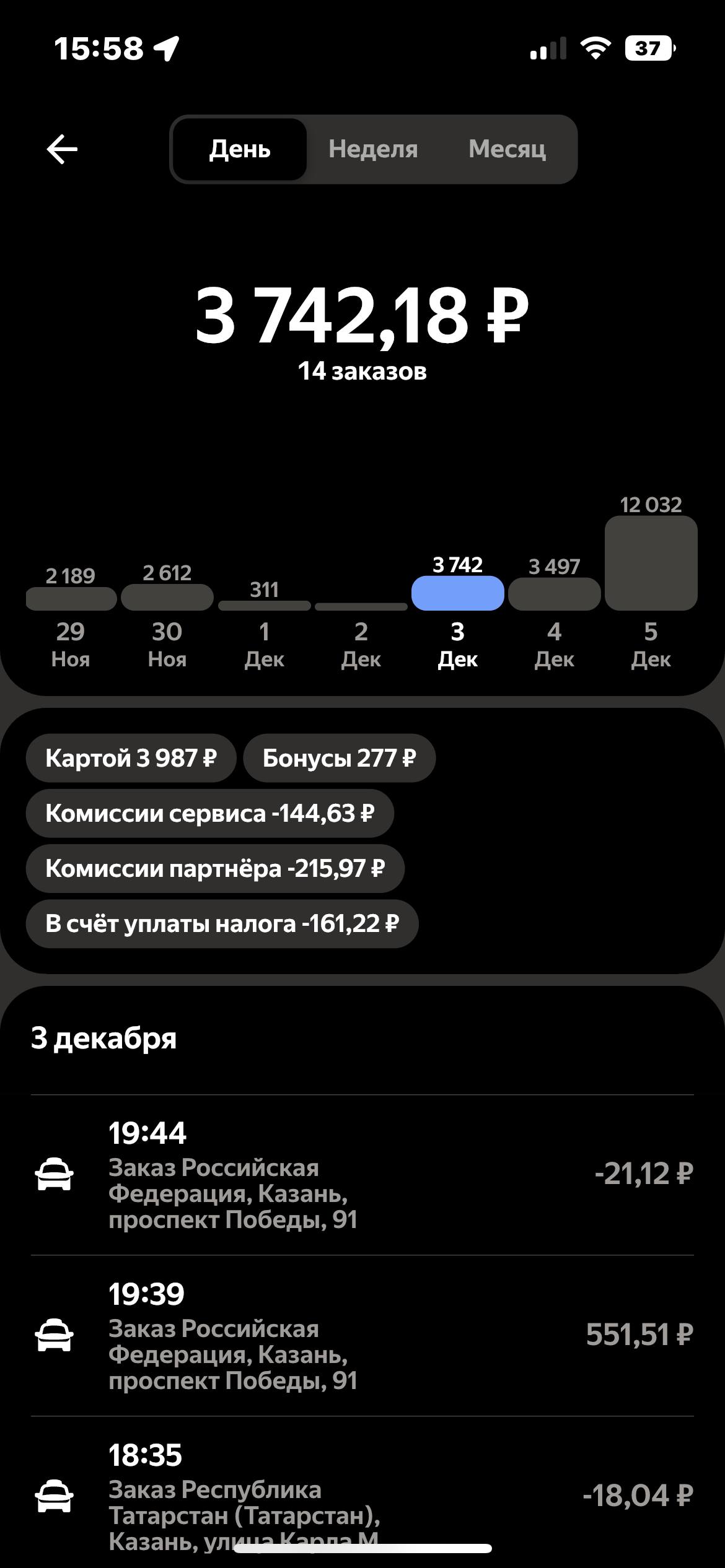This screenshot has width=725, height=1568.
Task: Open the 19:39 order for 551,51 ₽
Action: (x=362, y=1335)
